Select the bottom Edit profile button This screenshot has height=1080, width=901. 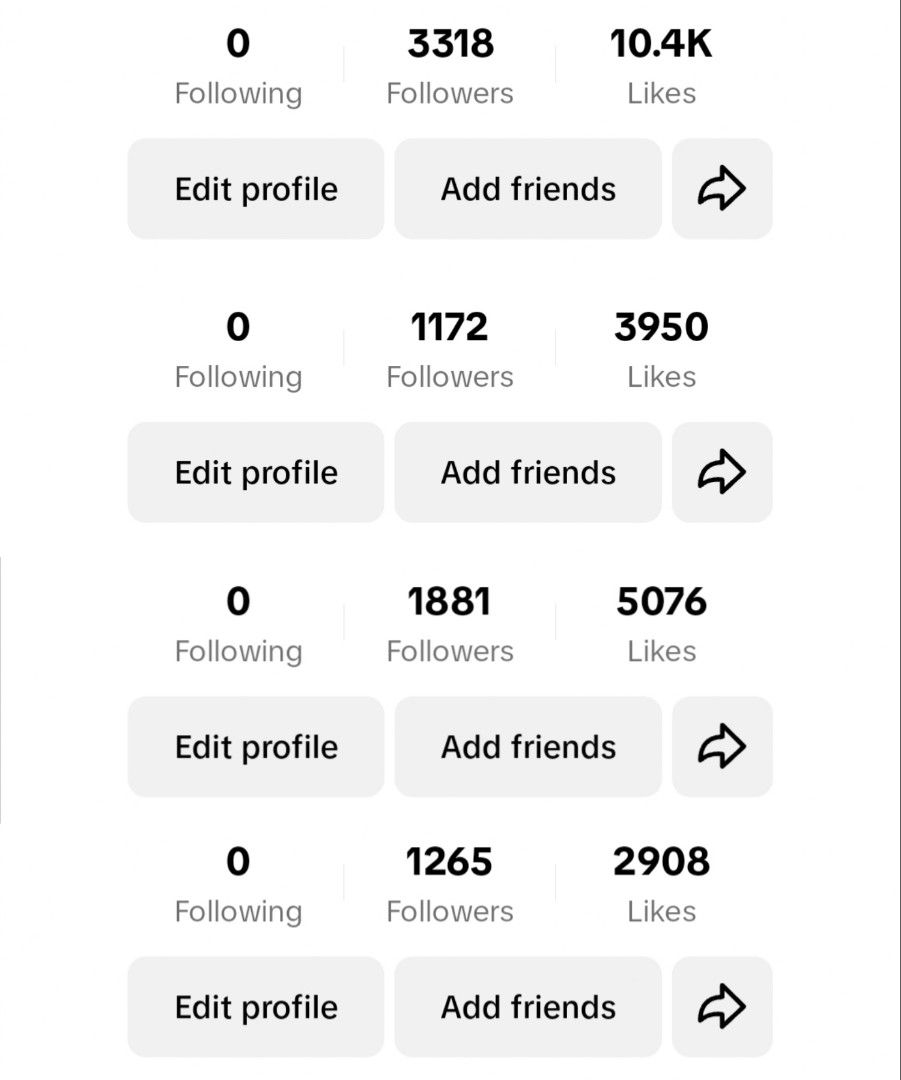pyautogui.click(x=255, y=1007)
